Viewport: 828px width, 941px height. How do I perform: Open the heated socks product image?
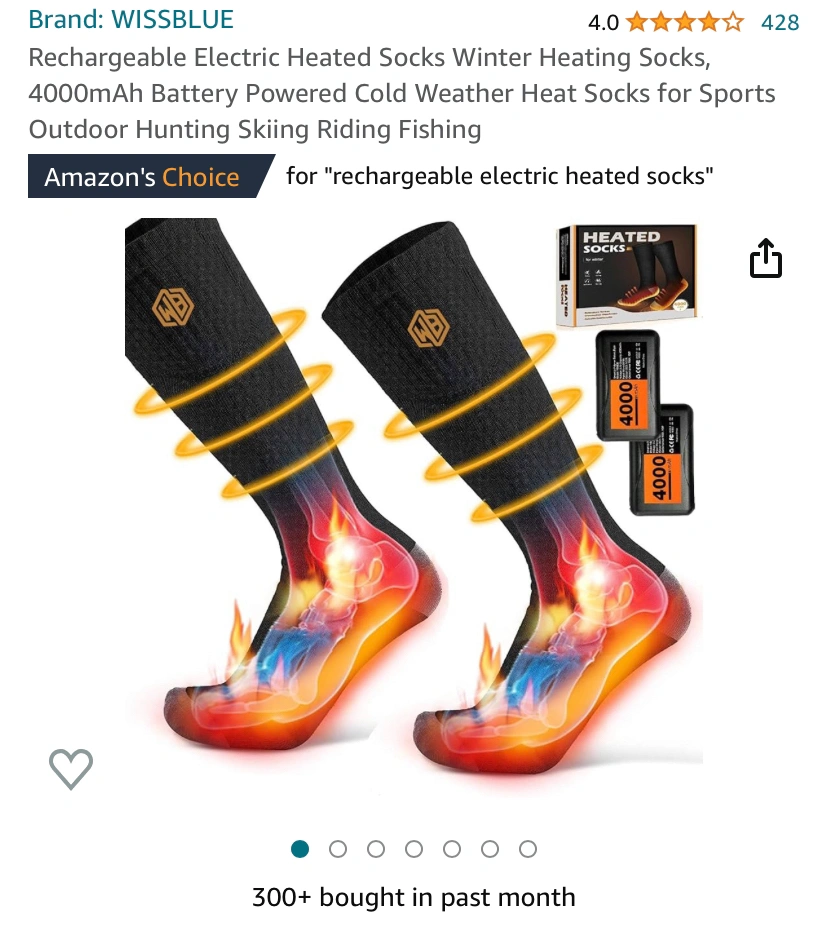click(413, 500)
